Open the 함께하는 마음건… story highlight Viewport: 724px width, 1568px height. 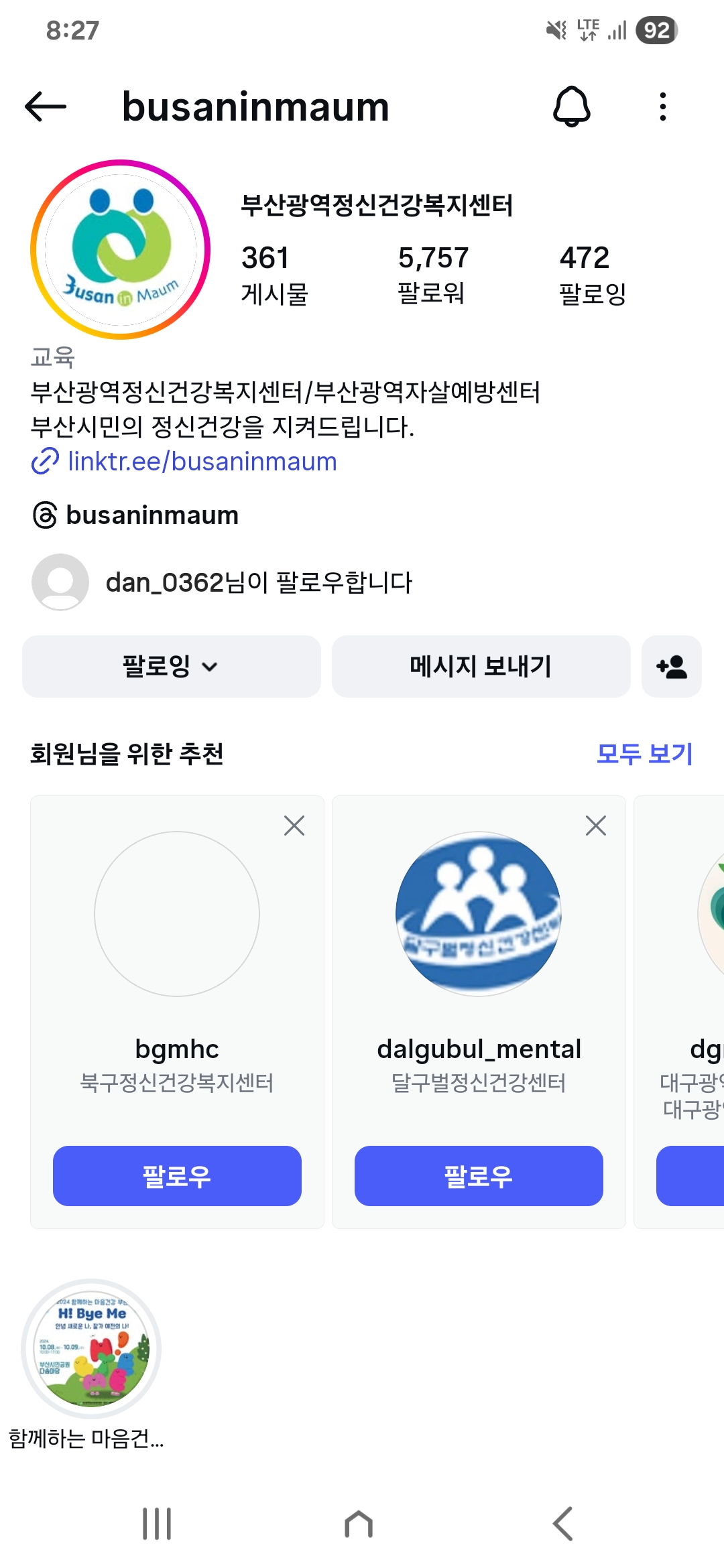tap(91, 1348)
